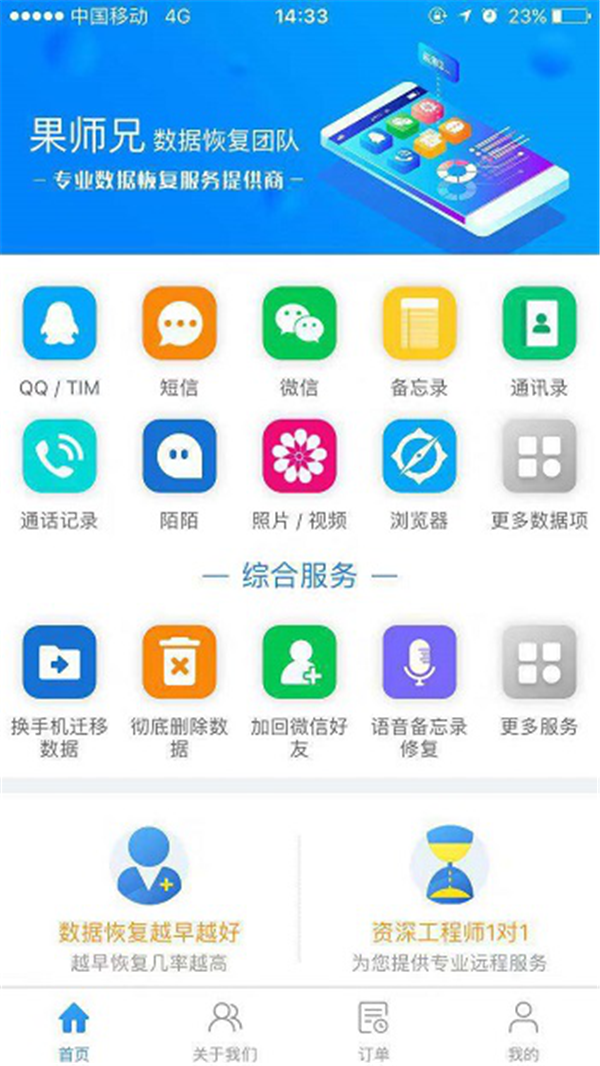Choose 语音备忘录修复 service
The image size is (600, 1066).
419,662
